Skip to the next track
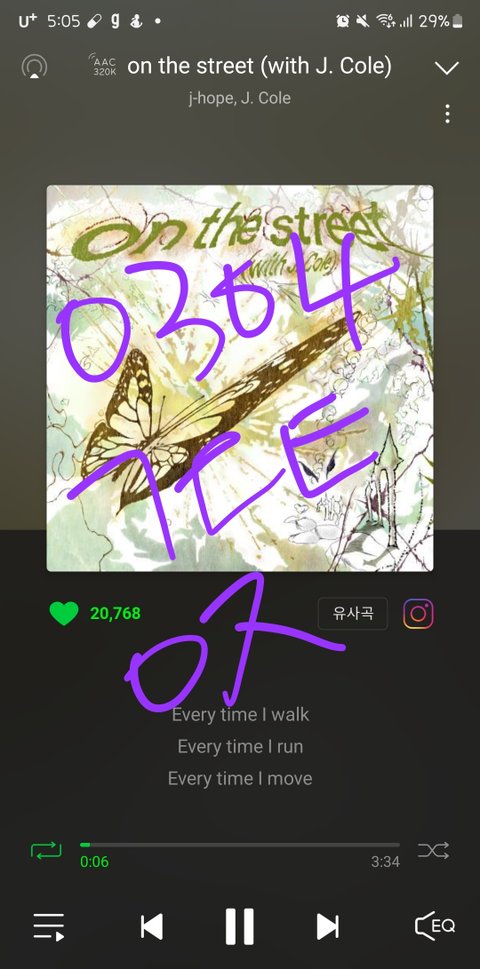 pos(327,926)
